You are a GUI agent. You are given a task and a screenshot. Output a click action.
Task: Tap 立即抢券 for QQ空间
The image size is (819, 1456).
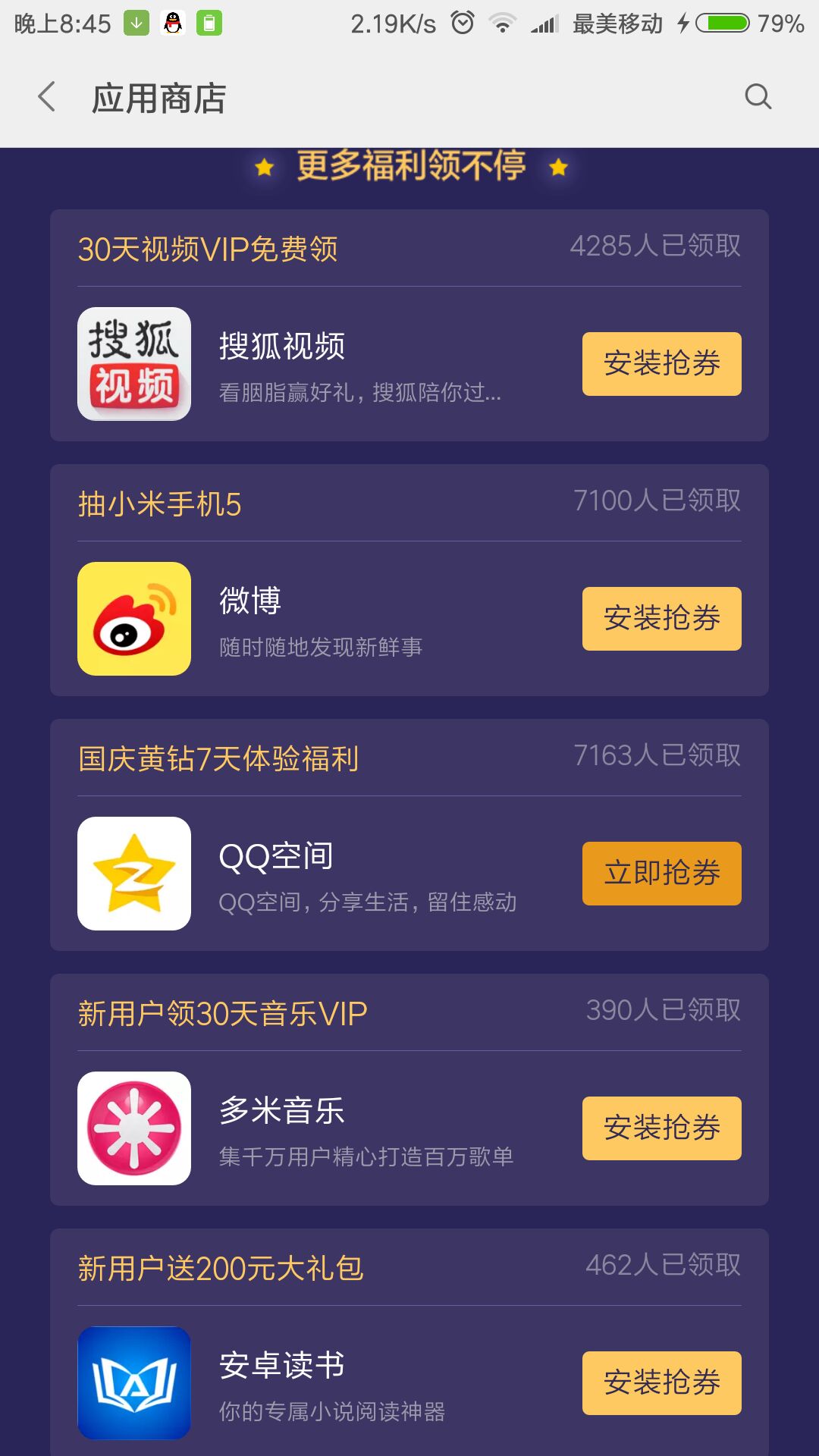[x=661, y=874]
